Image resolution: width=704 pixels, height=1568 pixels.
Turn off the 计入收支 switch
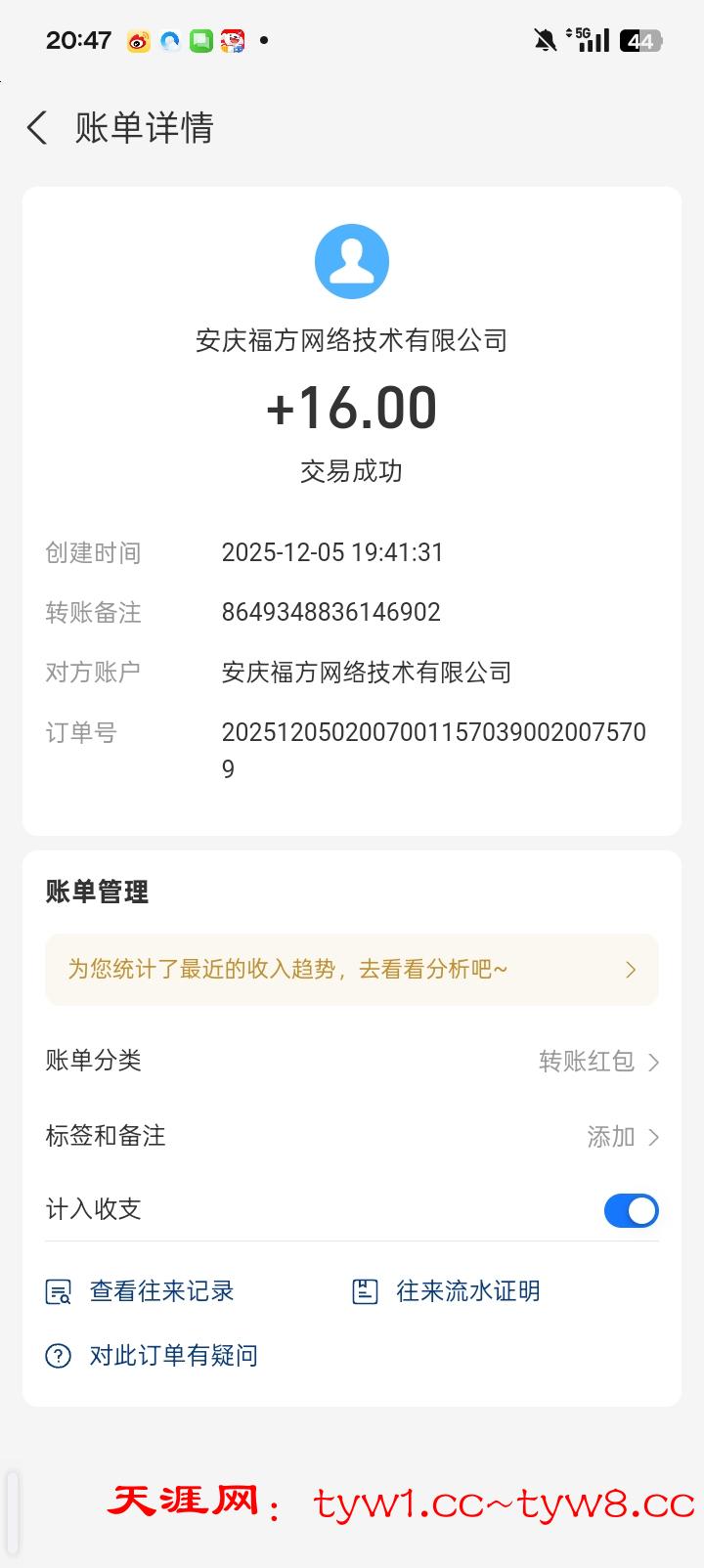(x=631, y=1210)
